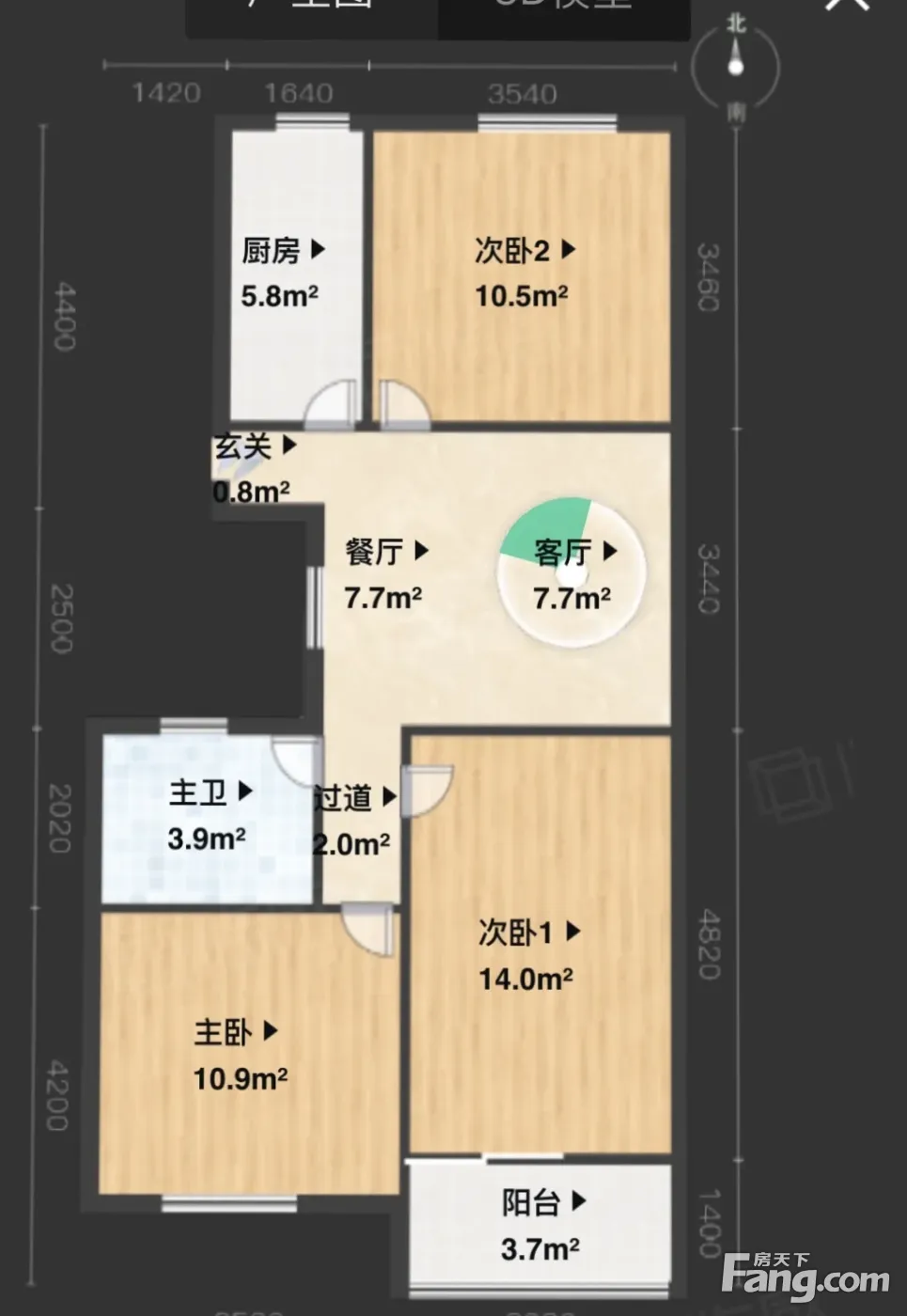Select the 户型图 tab
Image resolution: width=907 pixels, height=1316 pixels.
pos(312,8)
